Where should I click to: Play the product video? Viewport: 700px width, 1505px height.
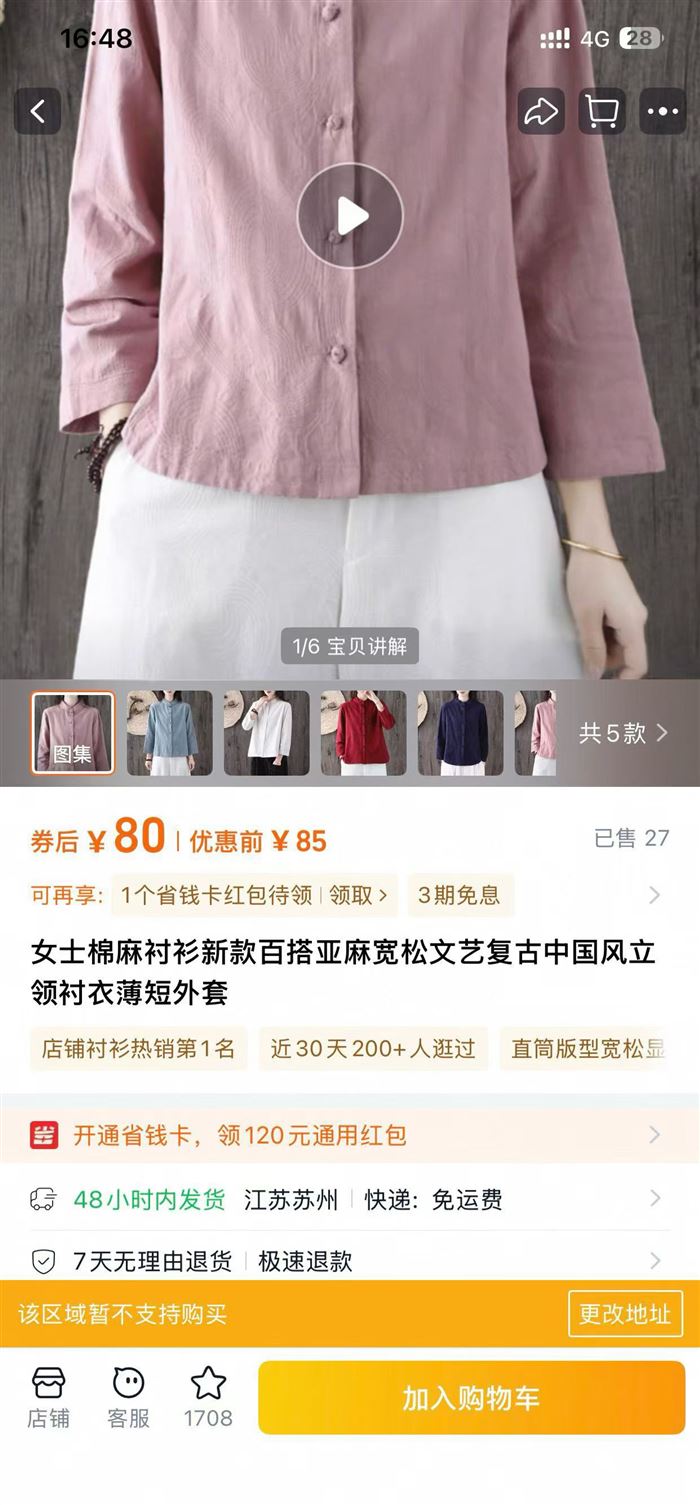(x=350, y=215)
